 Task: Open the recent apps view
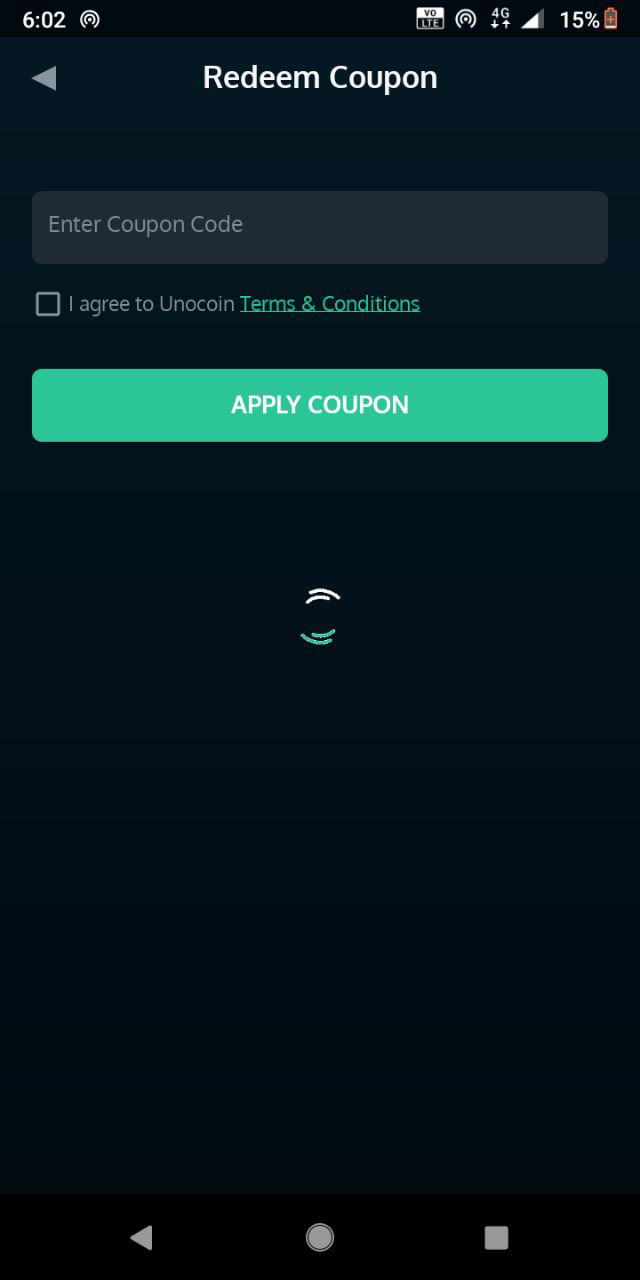tap(496, 1238)
